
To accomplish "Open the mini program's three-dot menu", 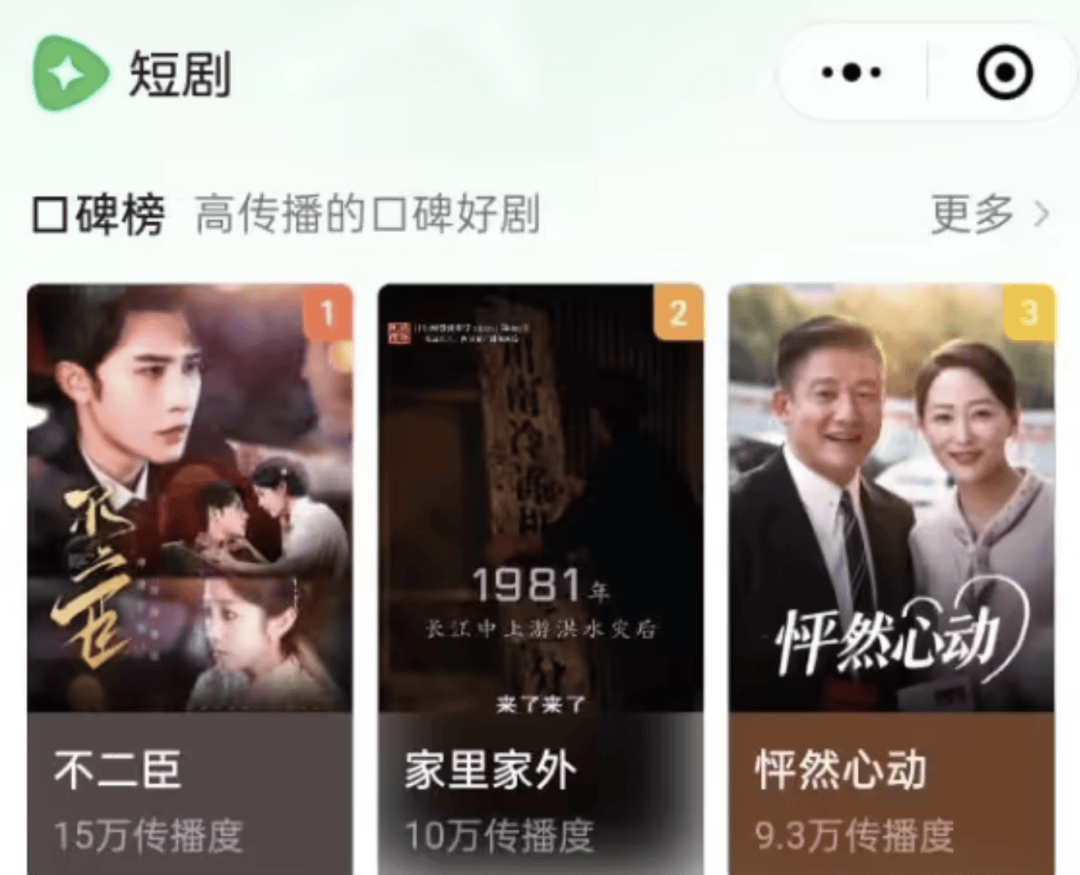I will pyautogui.click(x=851, y=73).
